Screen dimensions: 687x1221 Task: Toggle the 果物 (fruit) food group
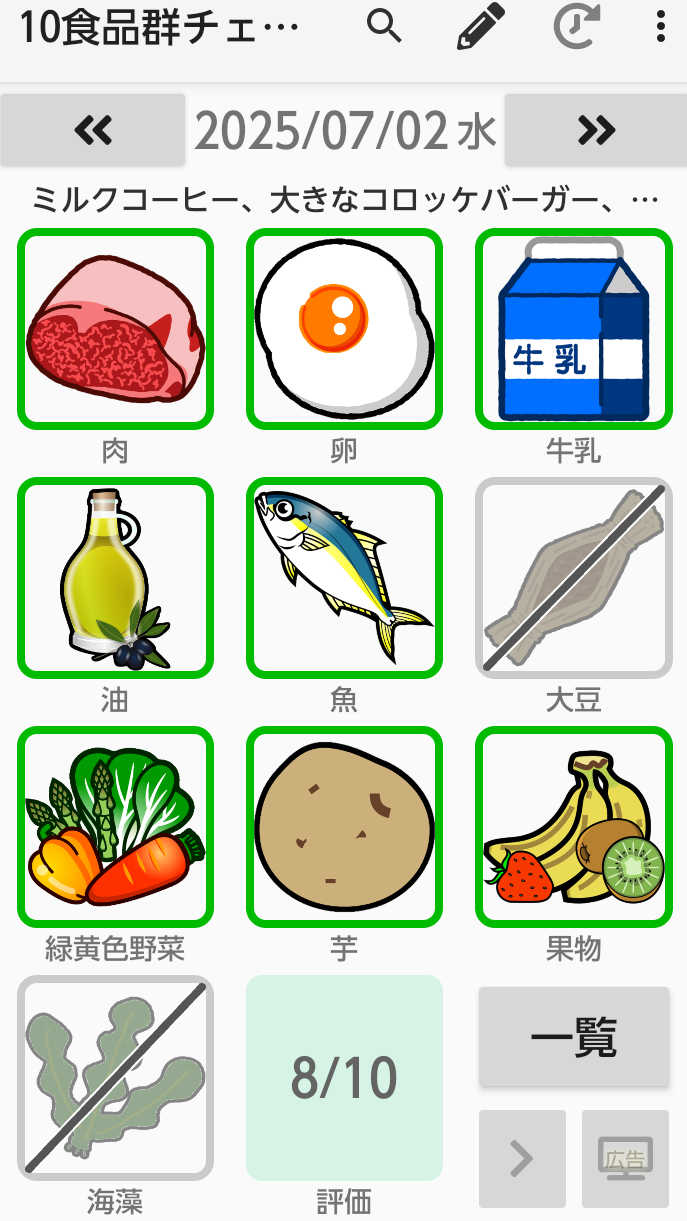point(573,827)
